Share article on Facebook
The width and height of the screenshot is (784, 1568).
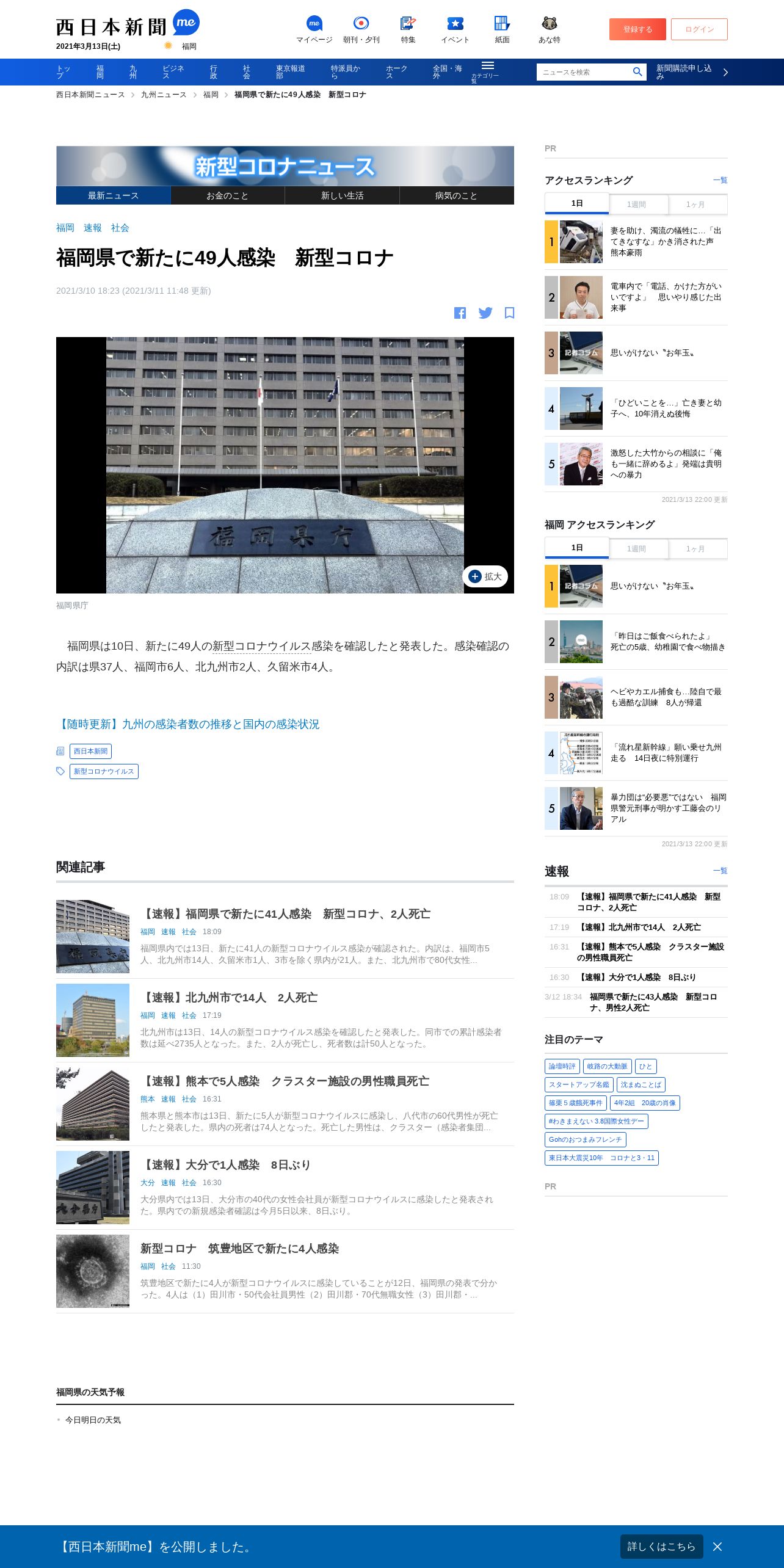pos(460,313)
